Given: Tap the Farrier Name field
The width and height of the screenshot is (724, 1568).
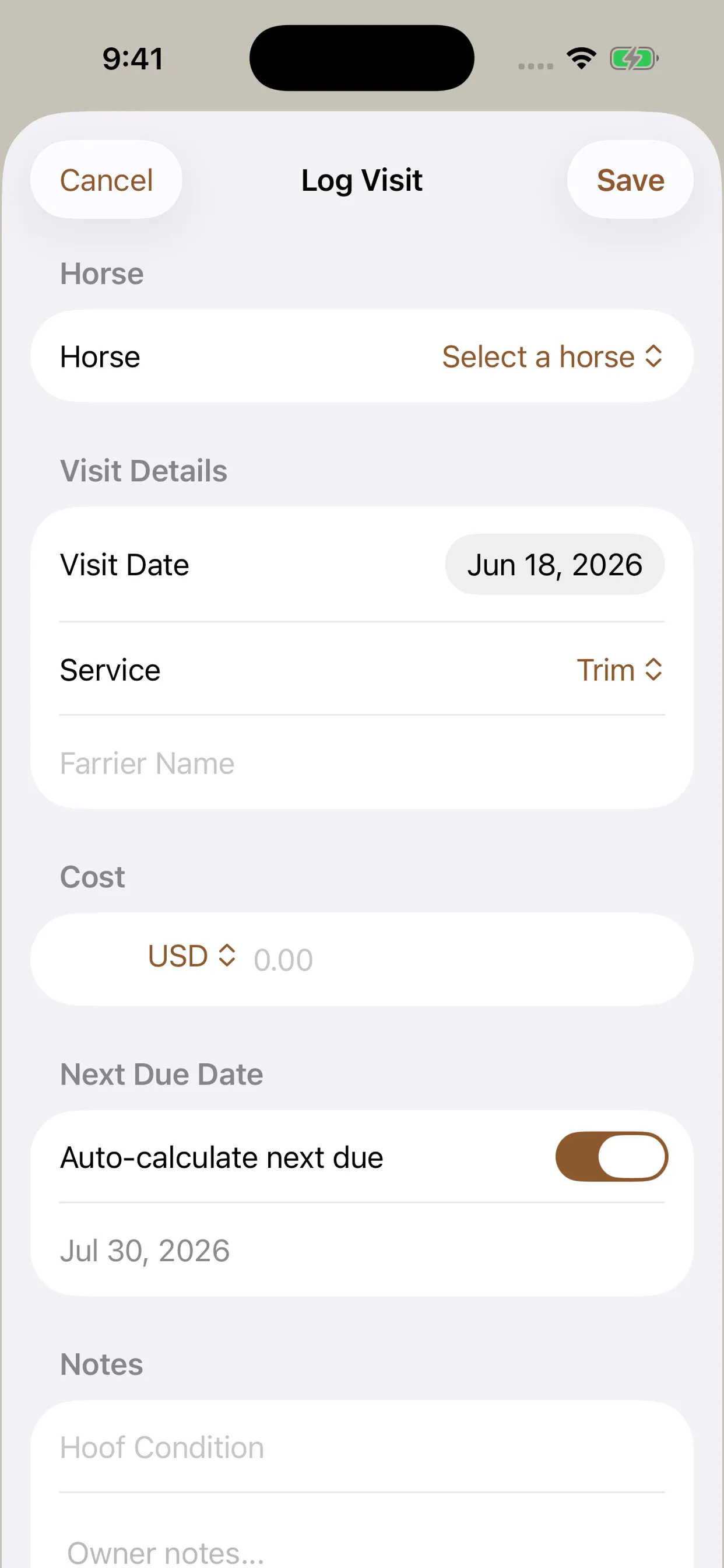Looking at the screenshot, I should (362, 762).
